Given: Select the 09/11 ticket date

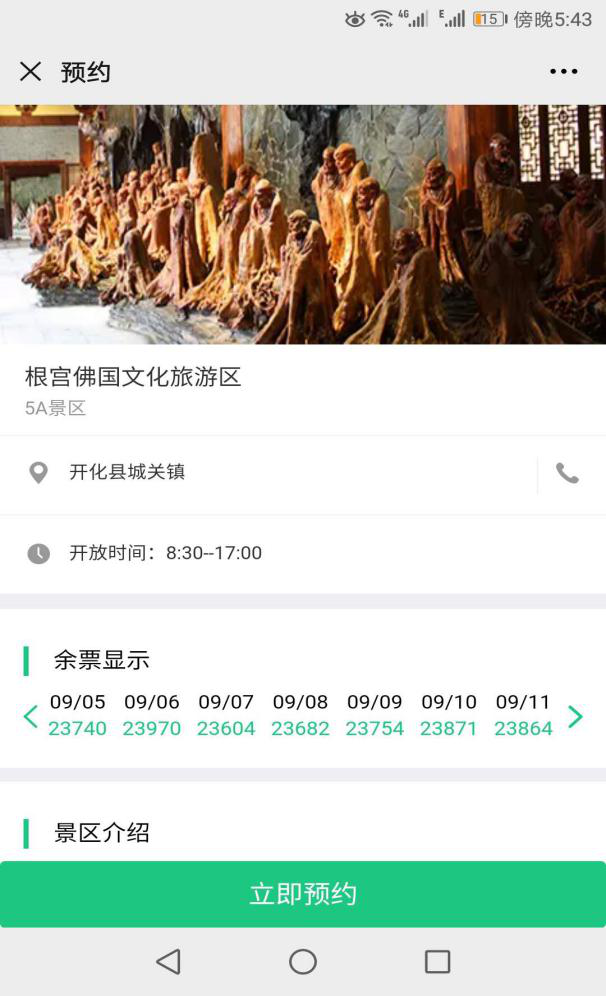Looking at the screenshot, I should point(523,715).
